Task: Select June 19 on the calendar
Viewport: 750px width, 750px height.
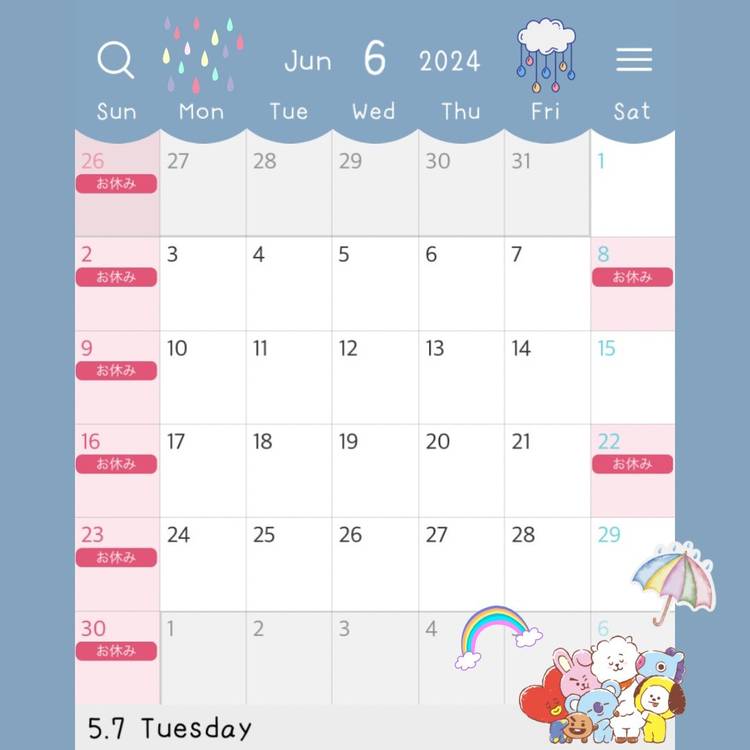Action: (375, 470)
